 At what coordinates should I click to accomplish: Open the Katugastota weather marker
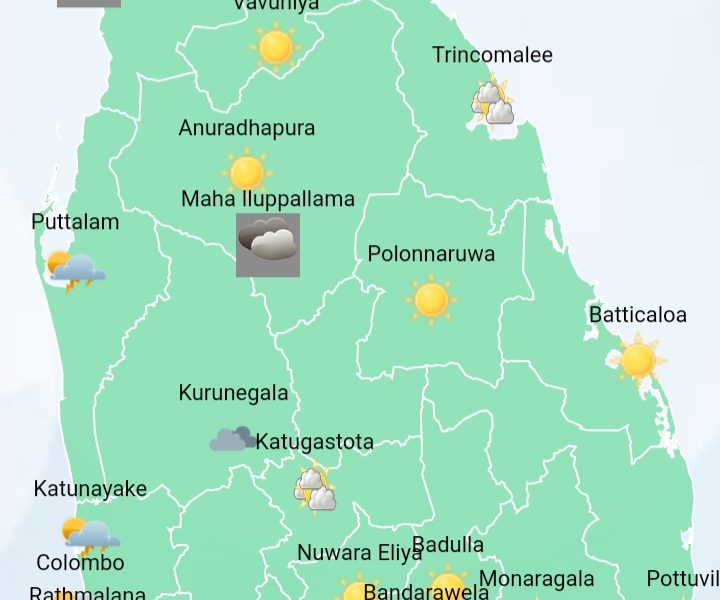(x=315, y=490)
